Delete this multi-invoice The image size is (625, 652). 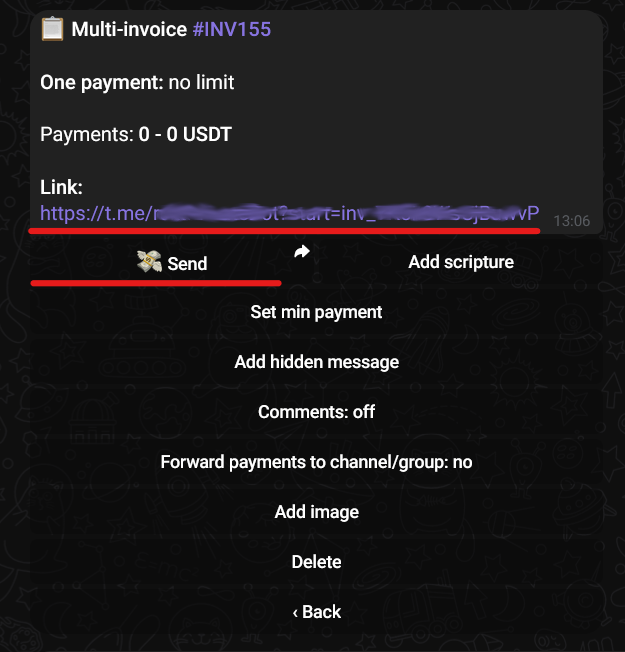(x=316, y=562)
